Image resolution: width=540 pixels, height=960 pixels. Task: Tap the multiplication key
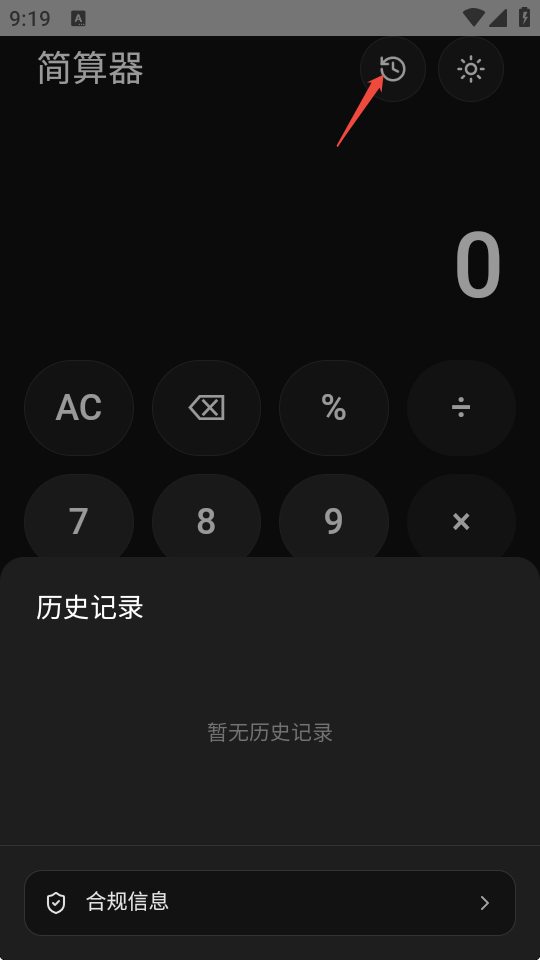[461, 520]
